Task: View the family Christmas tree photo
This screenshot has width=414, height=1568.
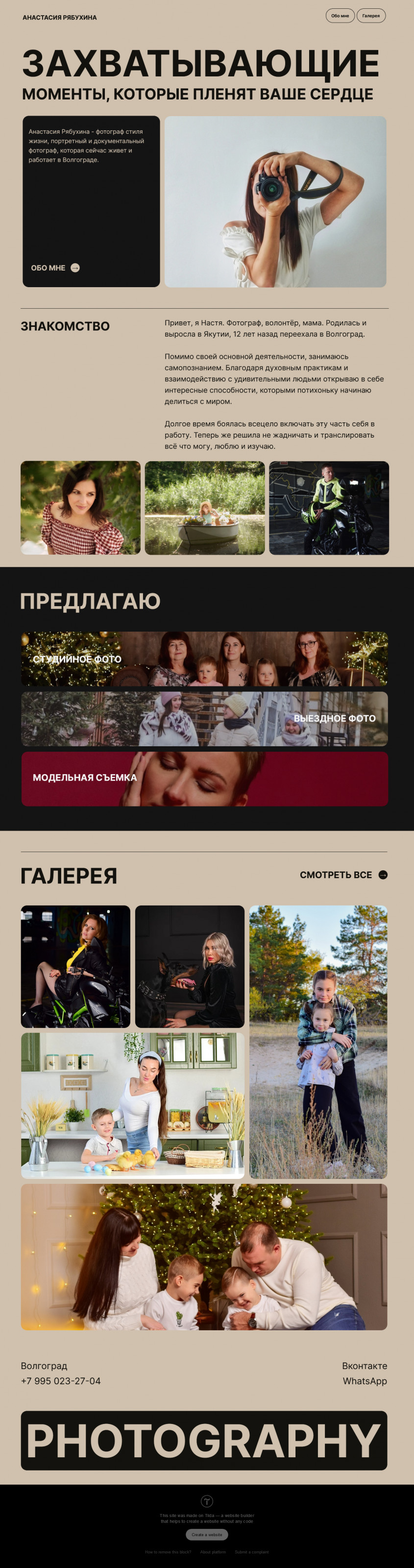Action: (x=204, y=1256)
